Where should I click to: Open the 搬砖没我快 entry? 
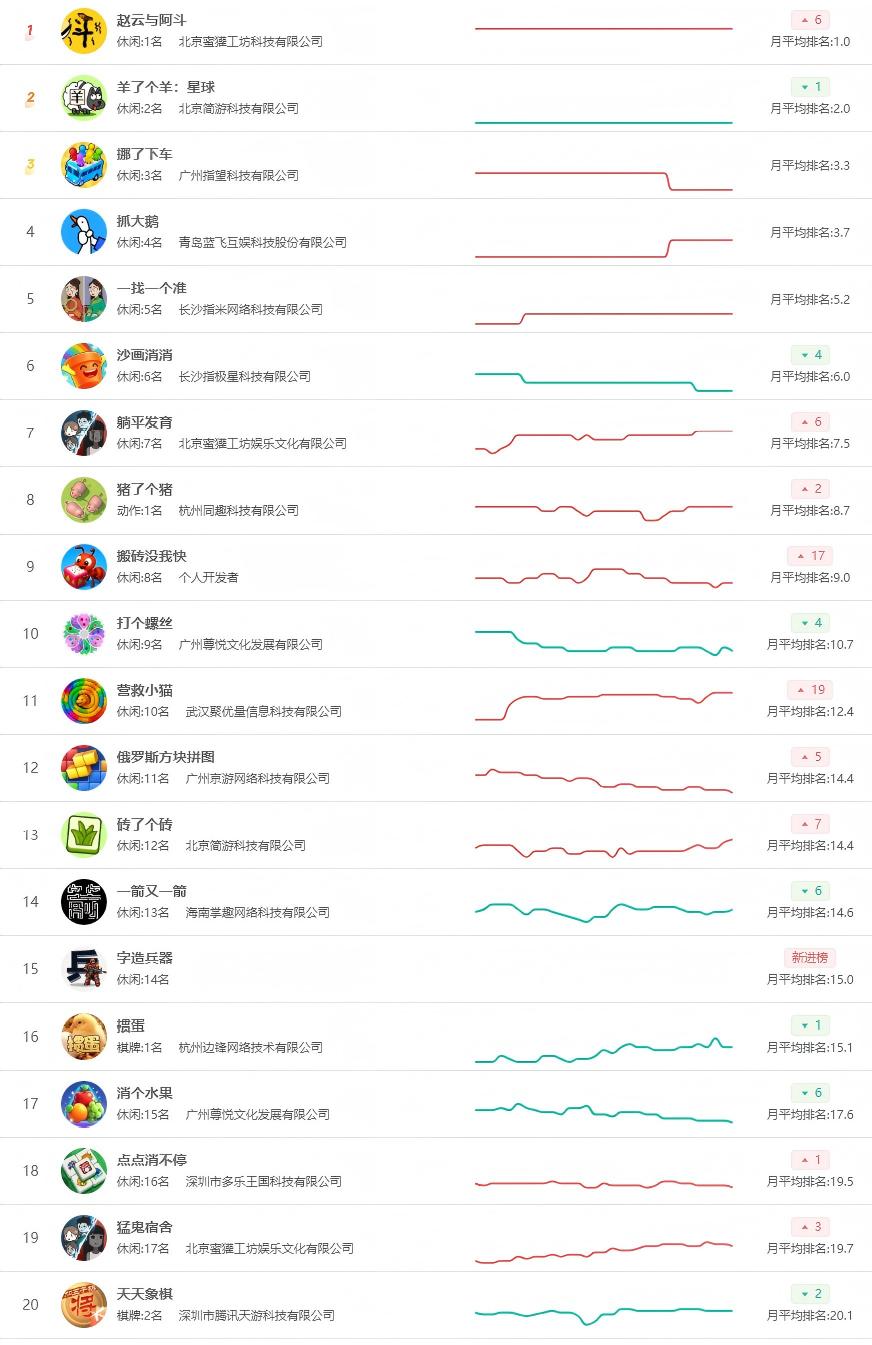[x=436, y=567]
